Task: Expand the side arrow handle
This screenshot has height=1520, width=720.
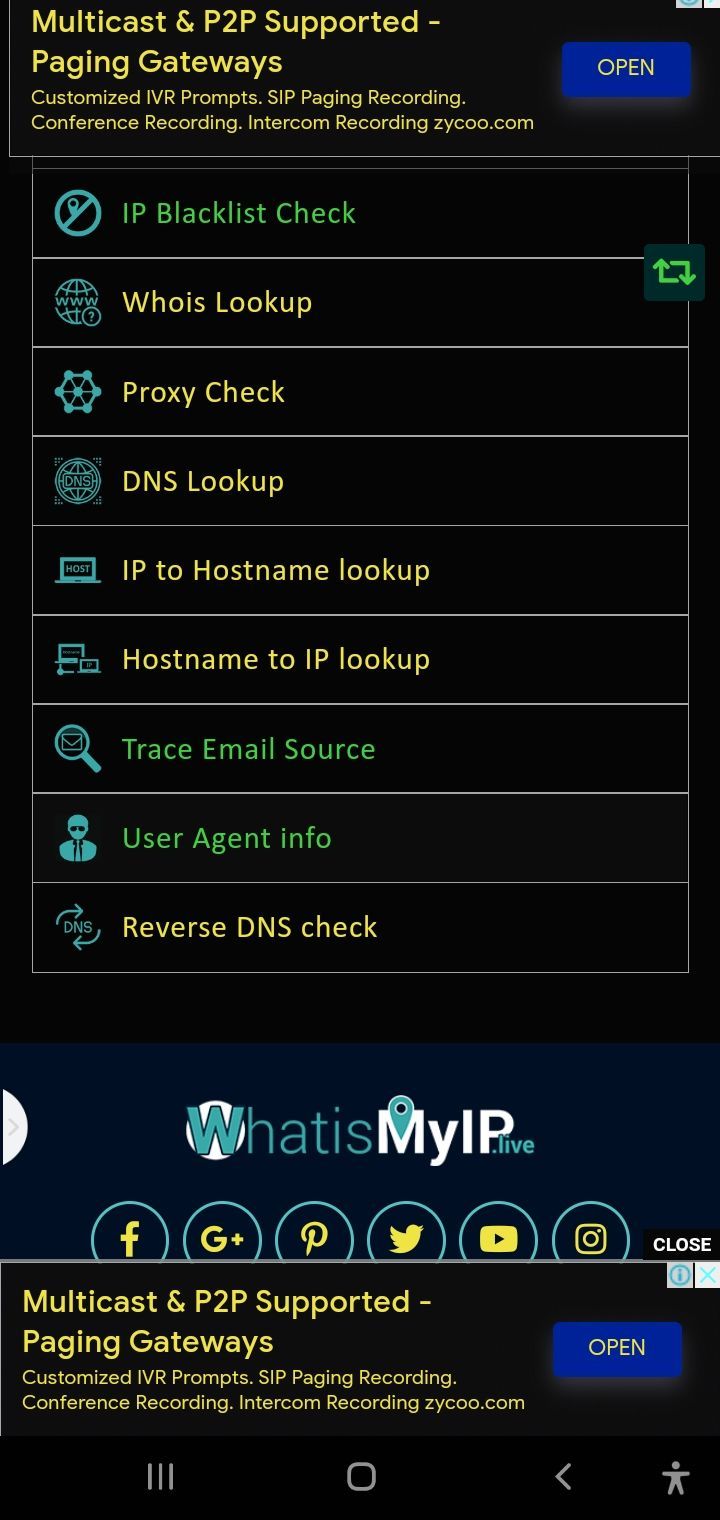Action: [13, 1127]
